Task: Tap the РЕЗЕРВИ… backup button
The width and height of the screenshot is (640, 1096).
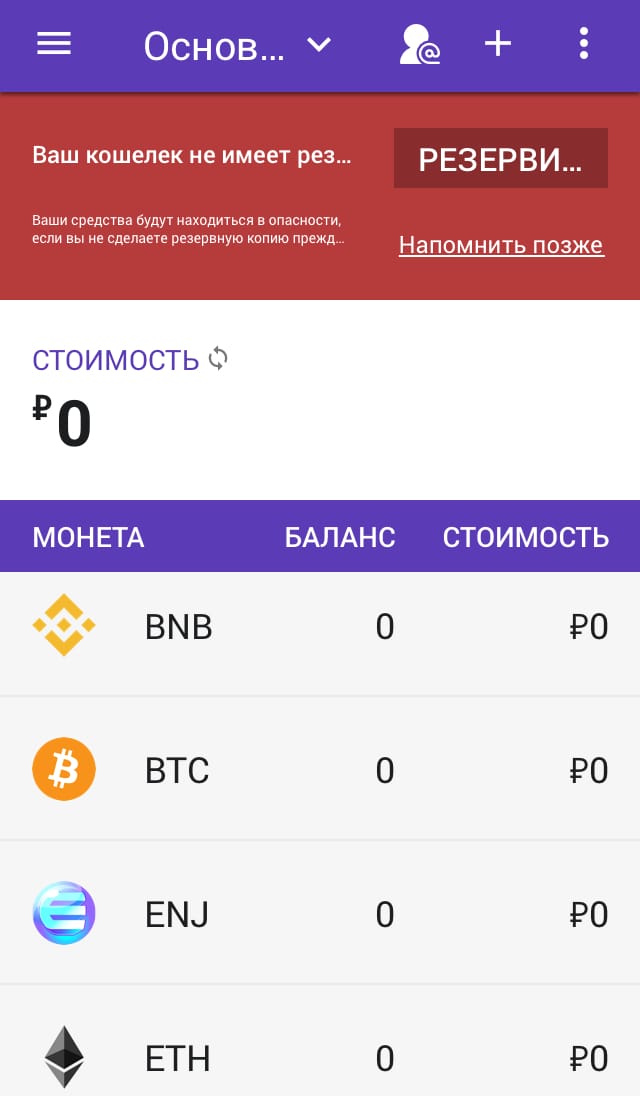Action: (500, 159)
